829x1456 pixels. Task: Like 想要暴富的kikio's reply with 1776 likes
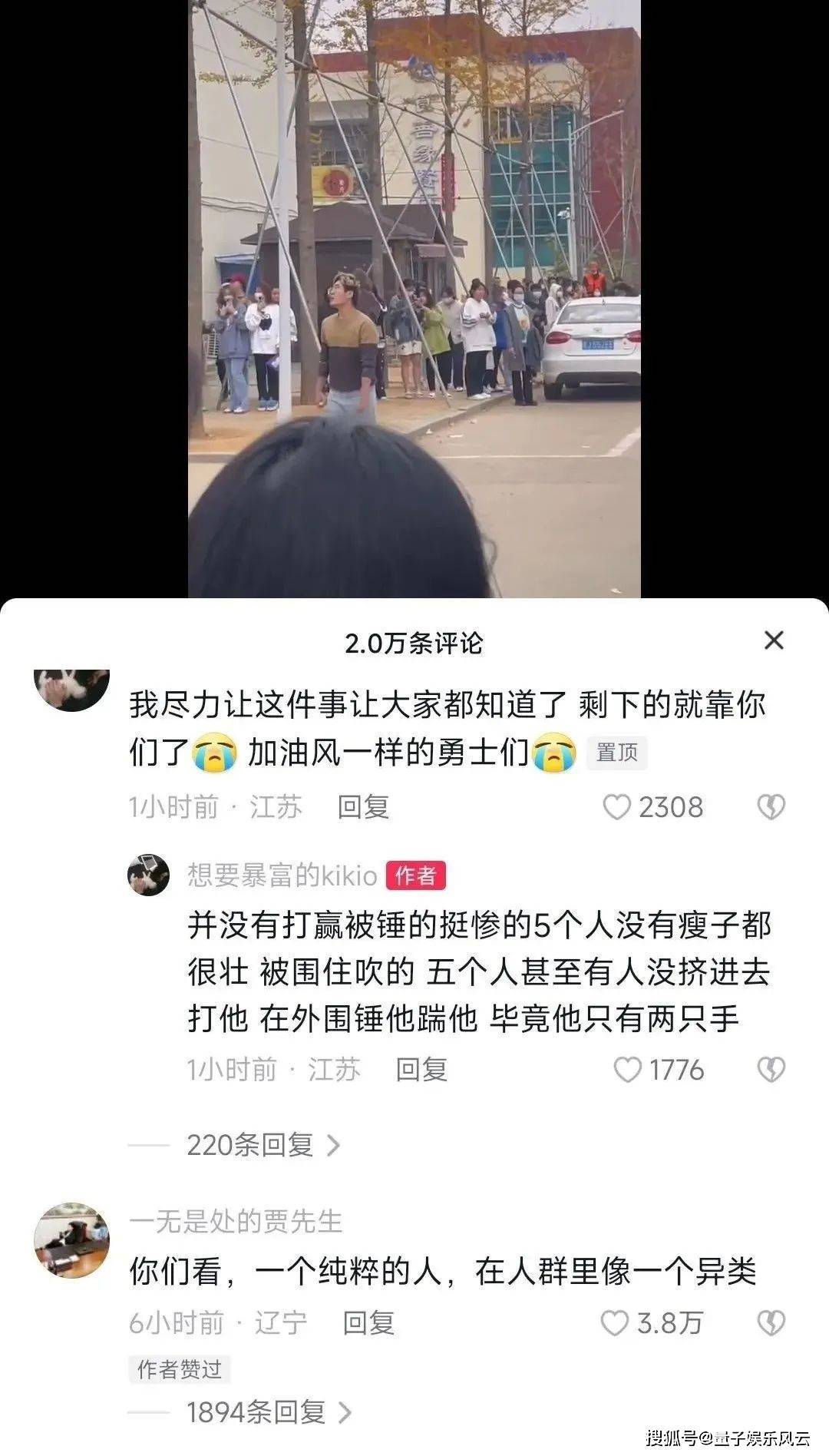(627, 1070)
